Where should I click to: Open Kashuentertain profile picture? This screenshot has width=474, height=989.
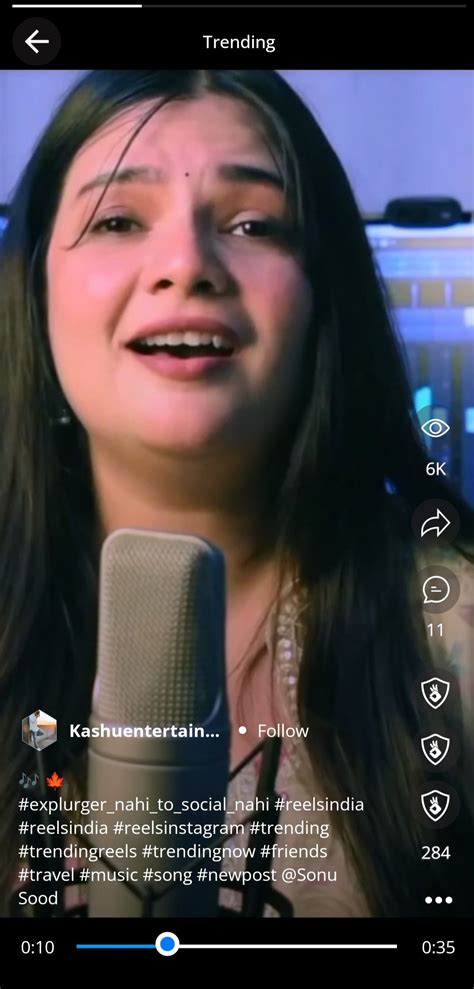[x=39, y=730]
